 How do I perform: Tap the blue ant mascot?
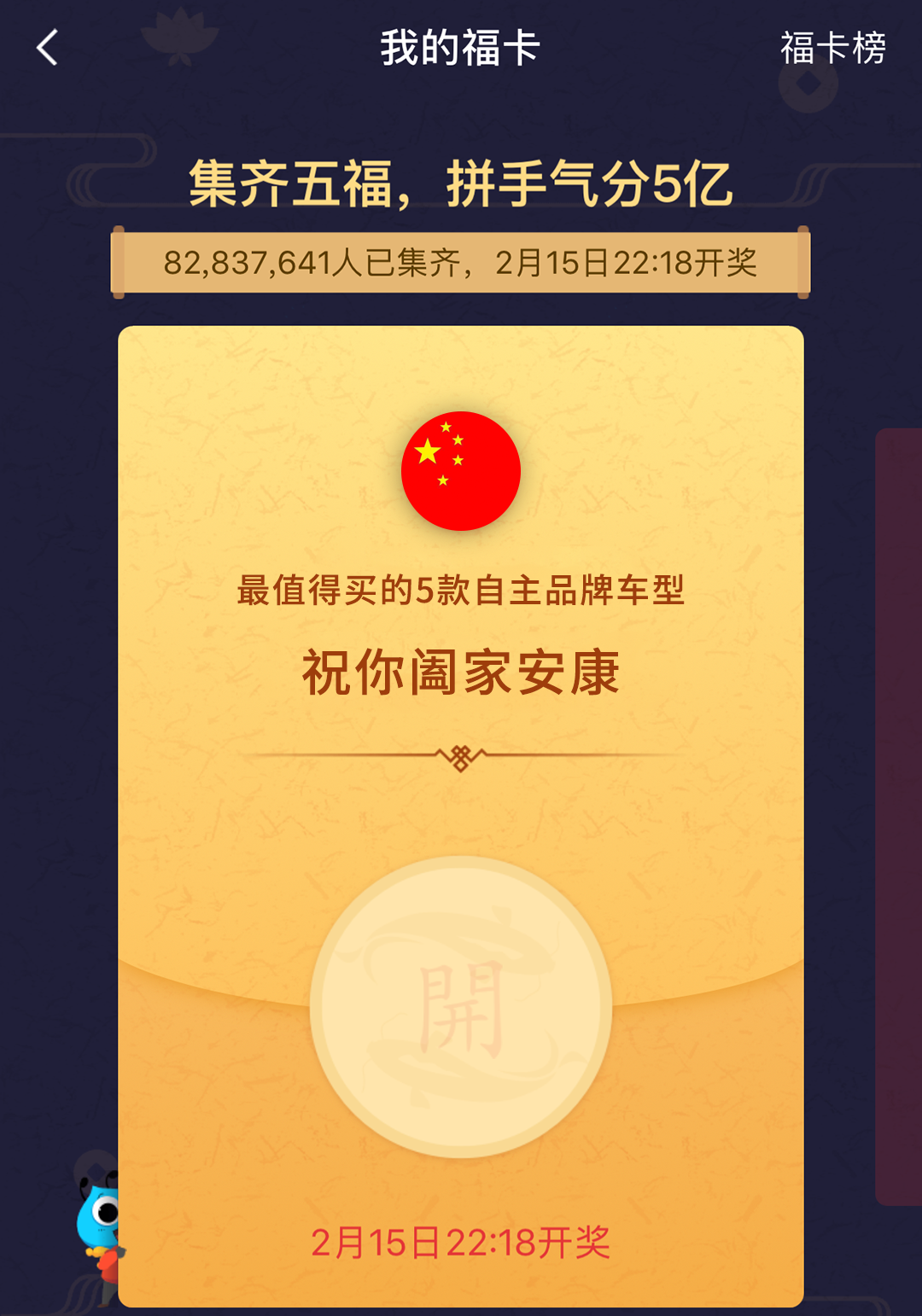click(99, 1220)
